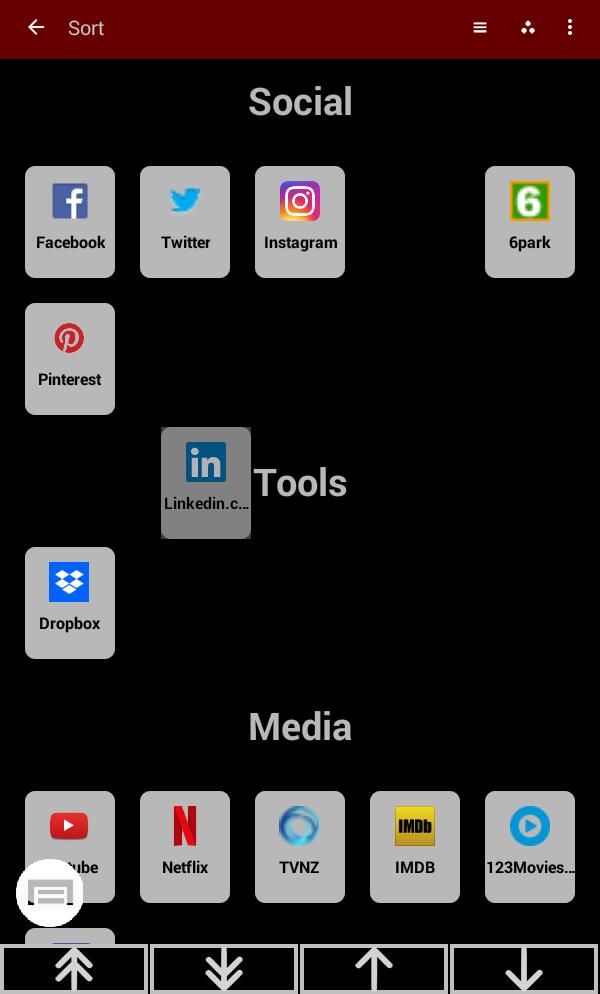Select the Twitter shortcut

click(x=185, y=221)
